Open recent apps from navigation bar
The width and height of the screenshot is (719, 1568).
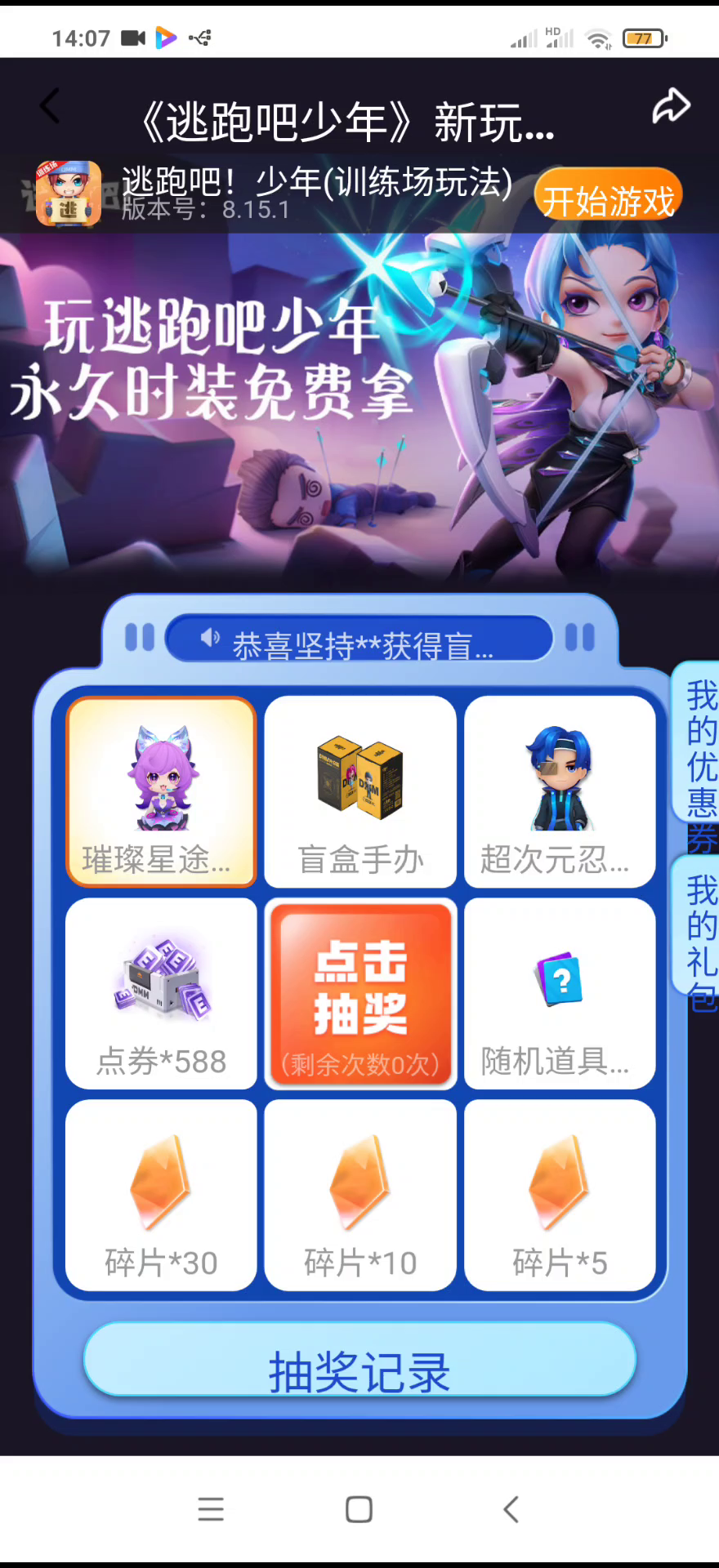click(211, 1509)
